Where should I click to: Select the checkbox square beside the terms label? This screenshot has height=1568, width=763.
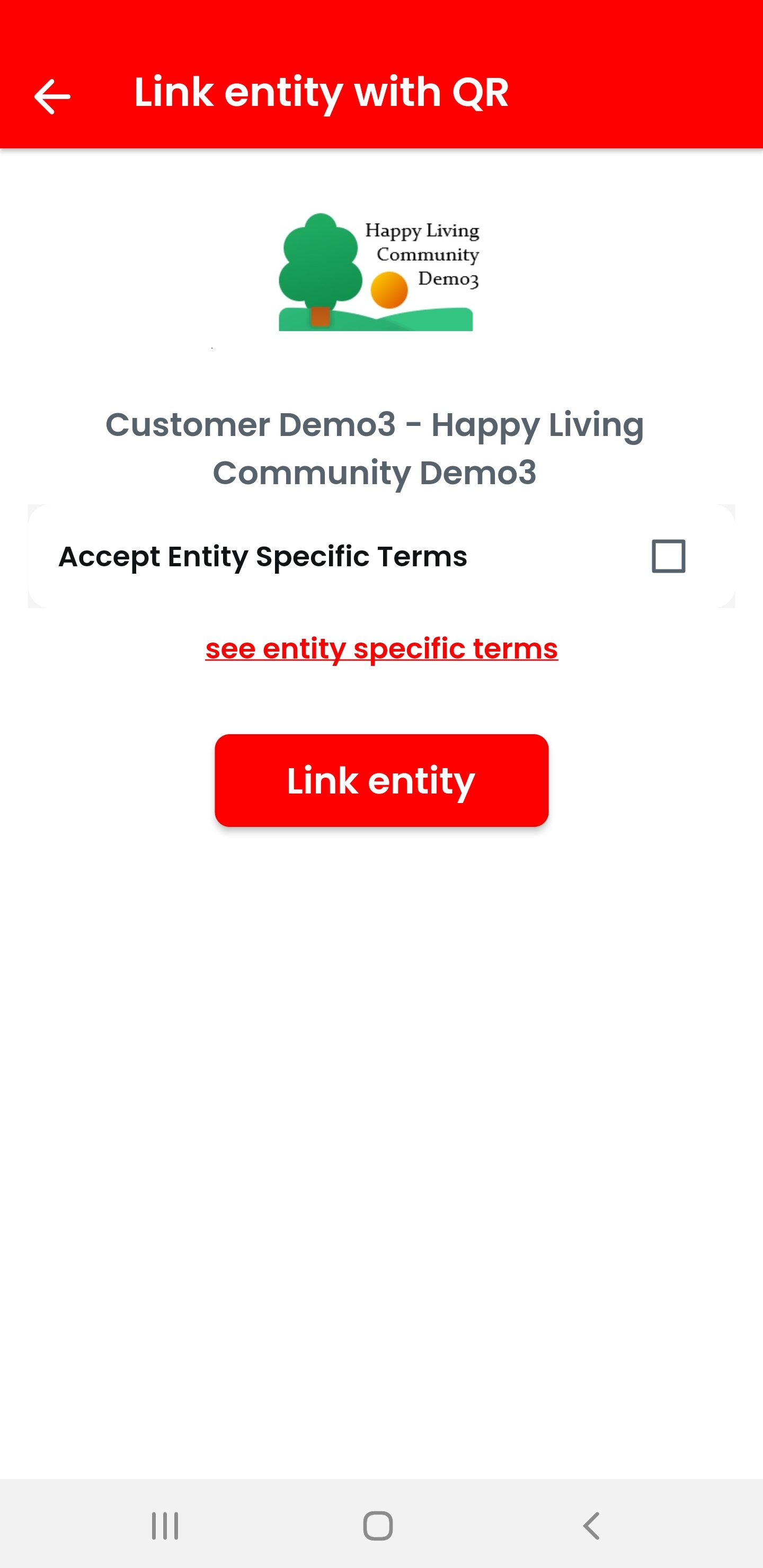pyautogui.click(x=668, y=556)
